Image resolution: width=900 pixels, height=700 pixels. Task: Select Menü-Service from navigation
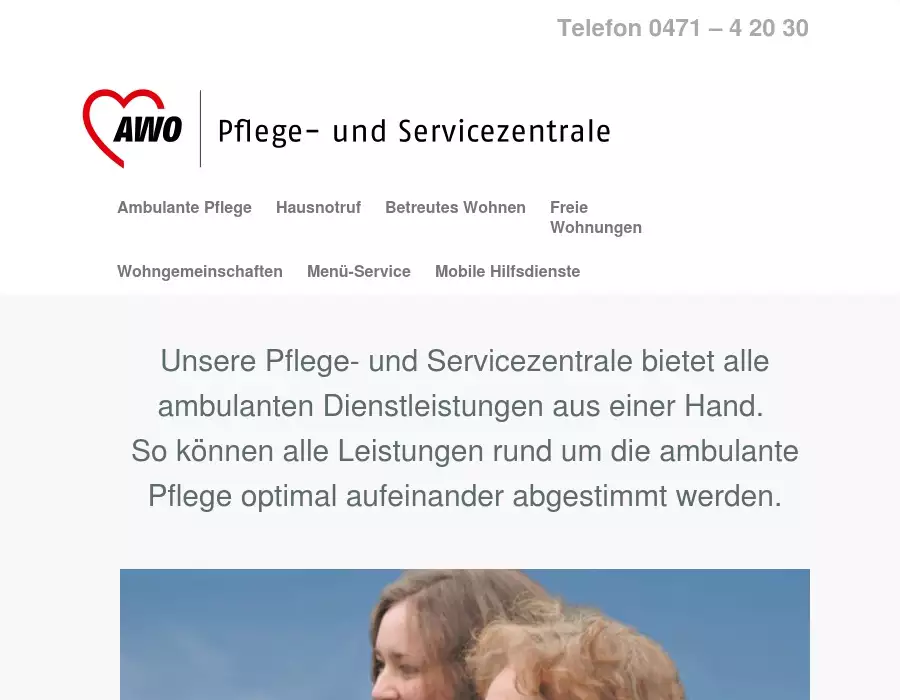(358, 272)
